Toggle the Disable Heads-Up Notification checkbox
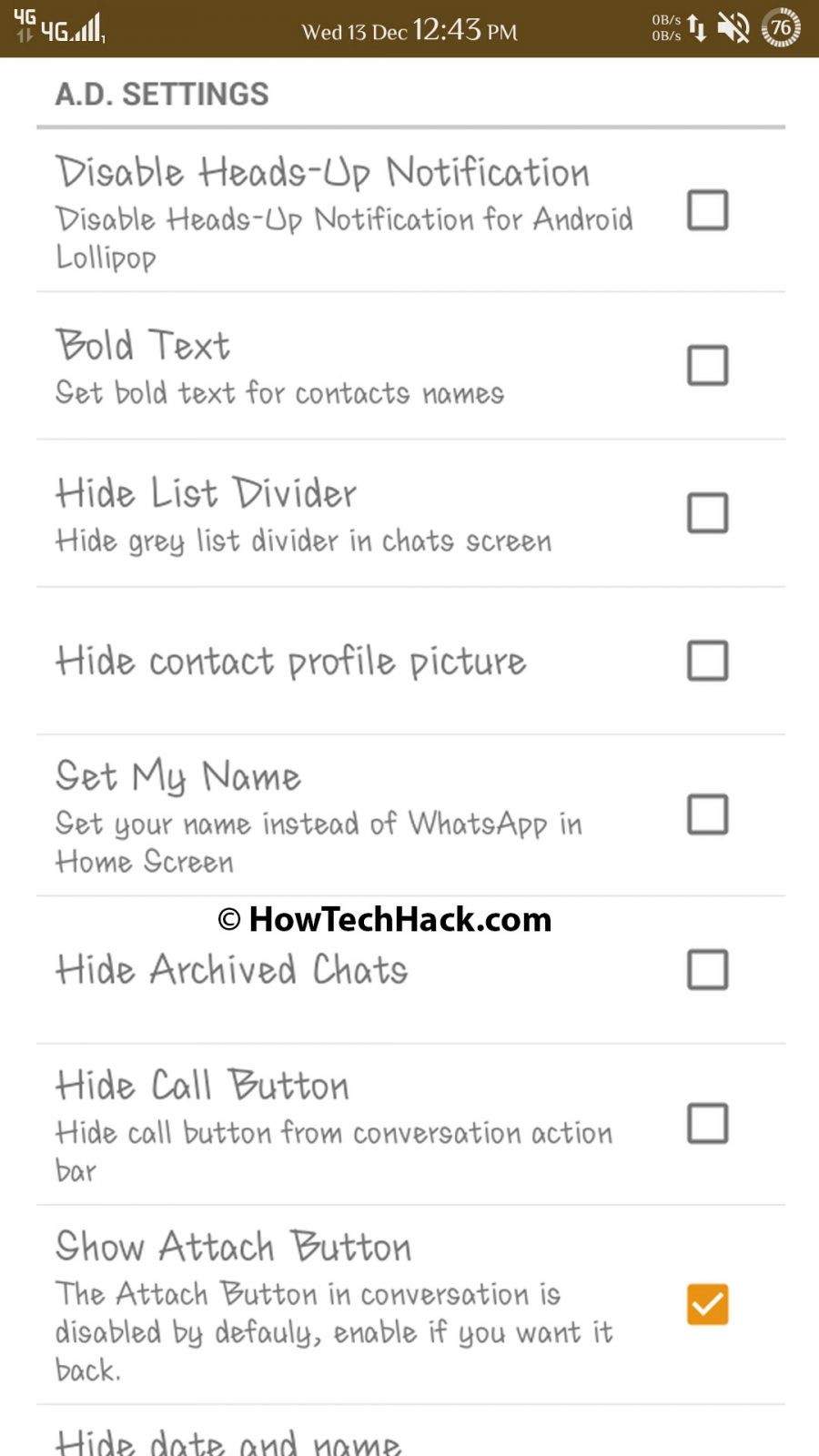 [x=708, y=211]
